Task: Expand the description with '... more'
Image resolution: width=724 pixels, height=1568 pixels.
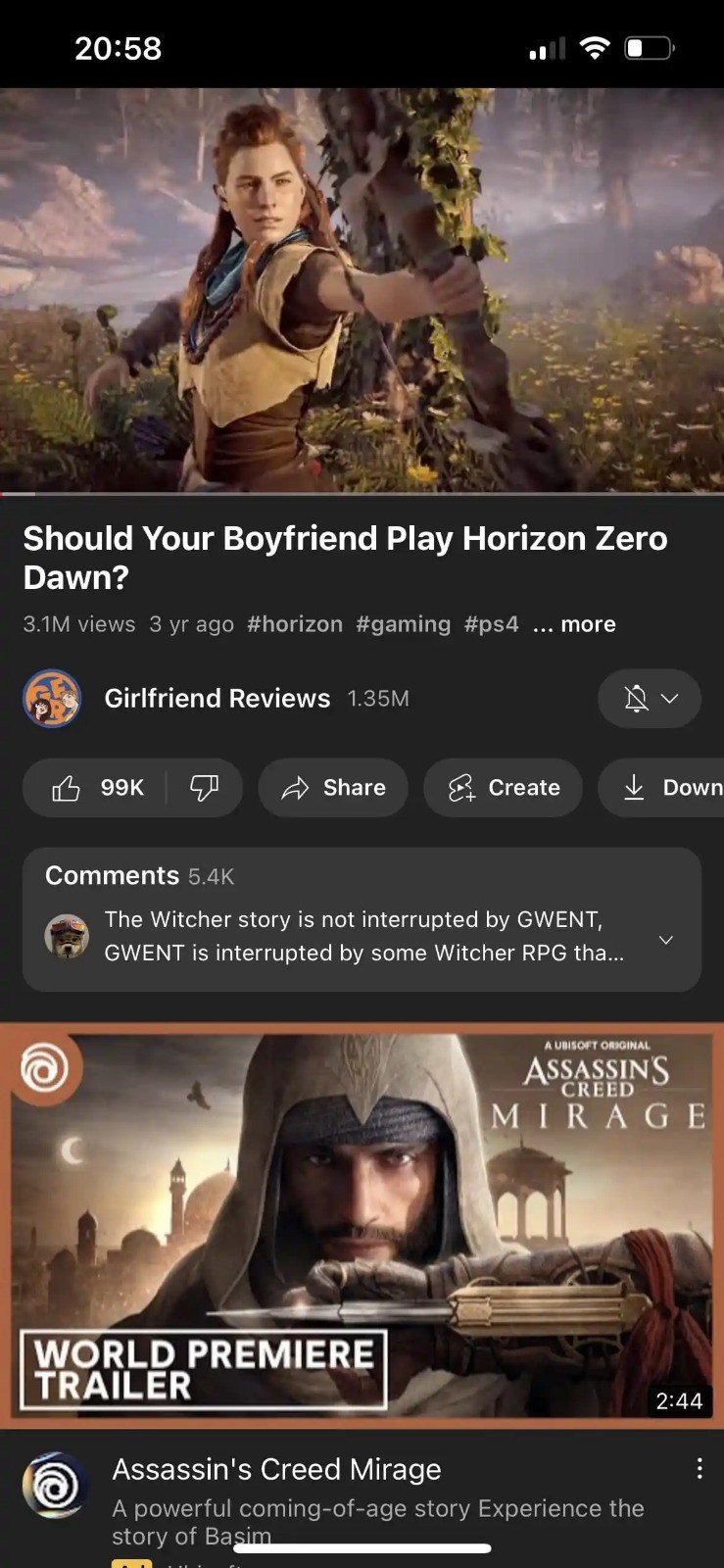Action: click(x=575, y=624)
